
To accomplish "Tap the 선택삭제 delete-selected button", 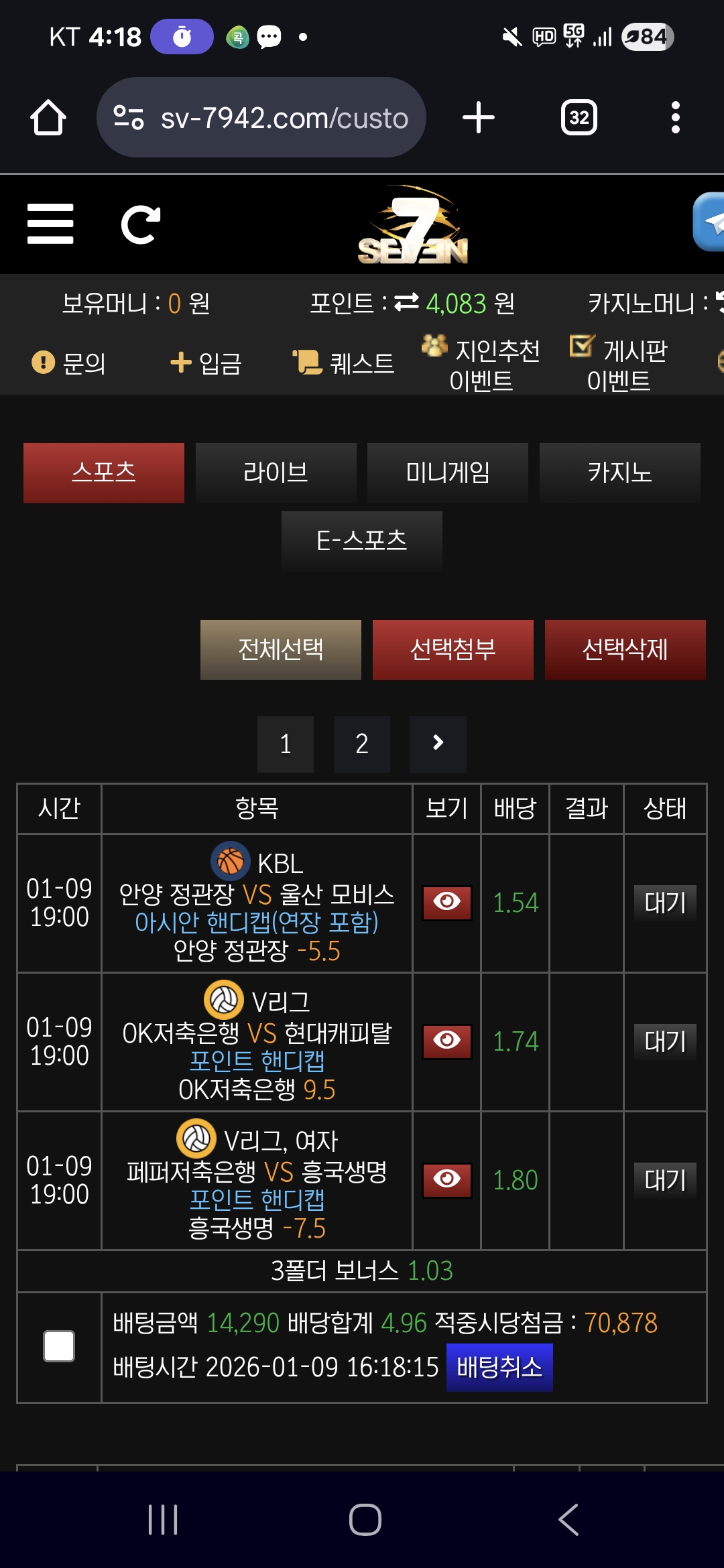I will click(625, 650).
